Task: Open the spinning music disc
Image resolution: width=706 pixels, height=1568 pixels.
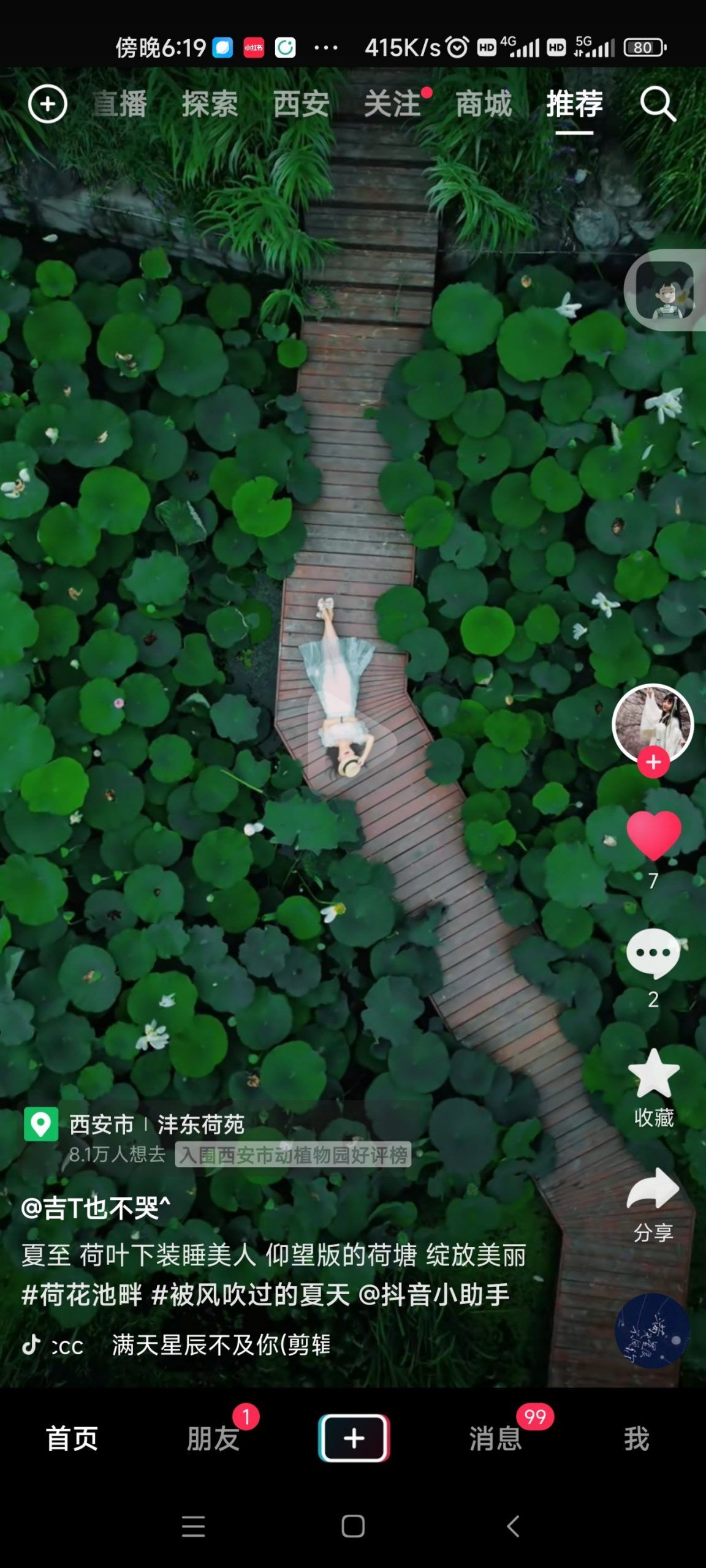Action: 652,1330
